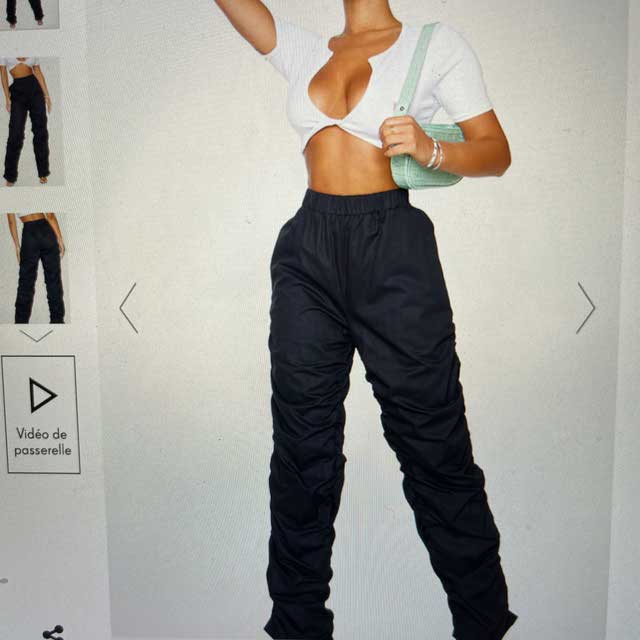Go back to the previous product photo
The width and height of the screenshot is (640, 640).
(x=129, y=307)
